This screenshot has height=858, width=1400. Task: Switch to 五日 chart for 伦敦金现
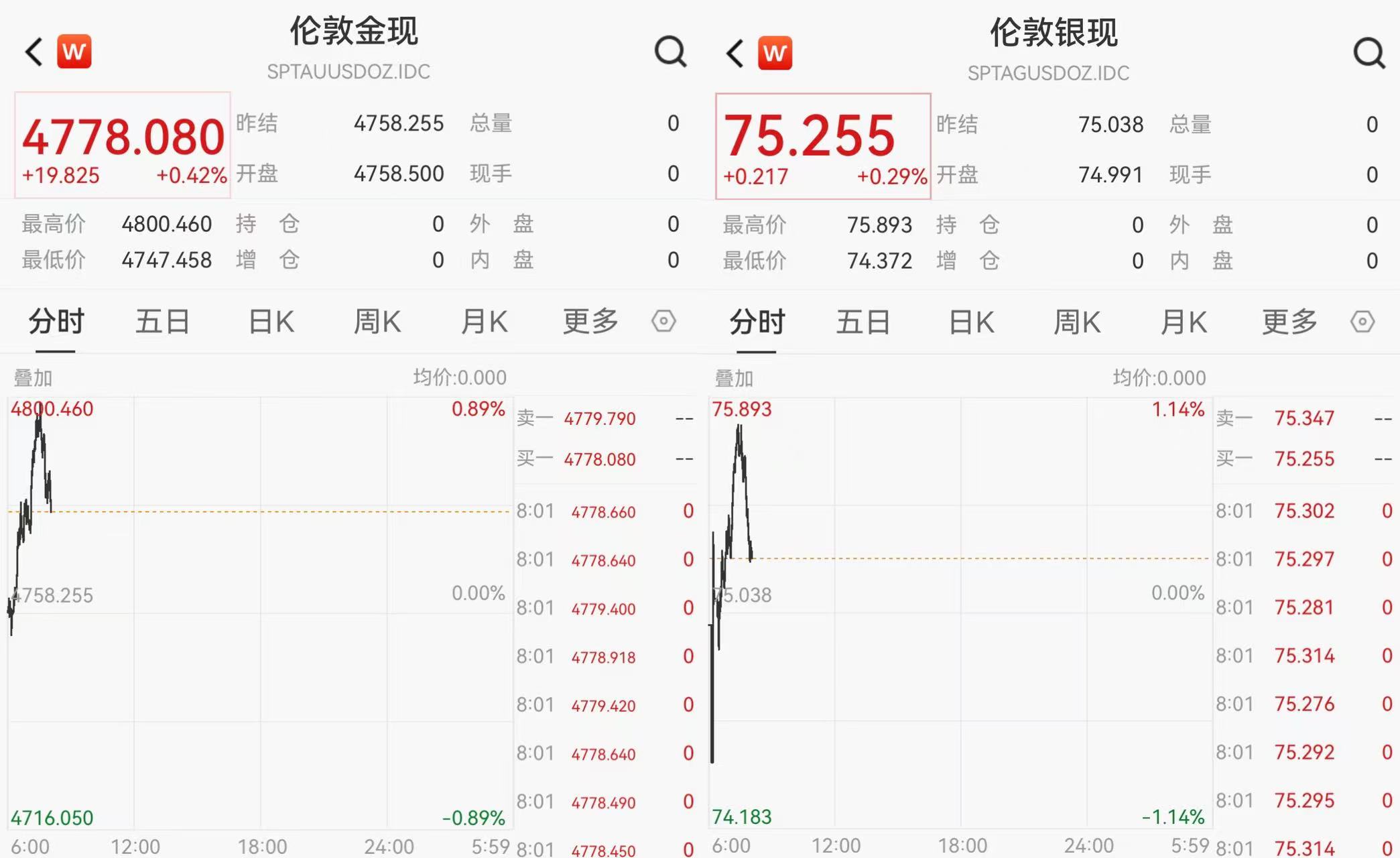coord(162,322)
